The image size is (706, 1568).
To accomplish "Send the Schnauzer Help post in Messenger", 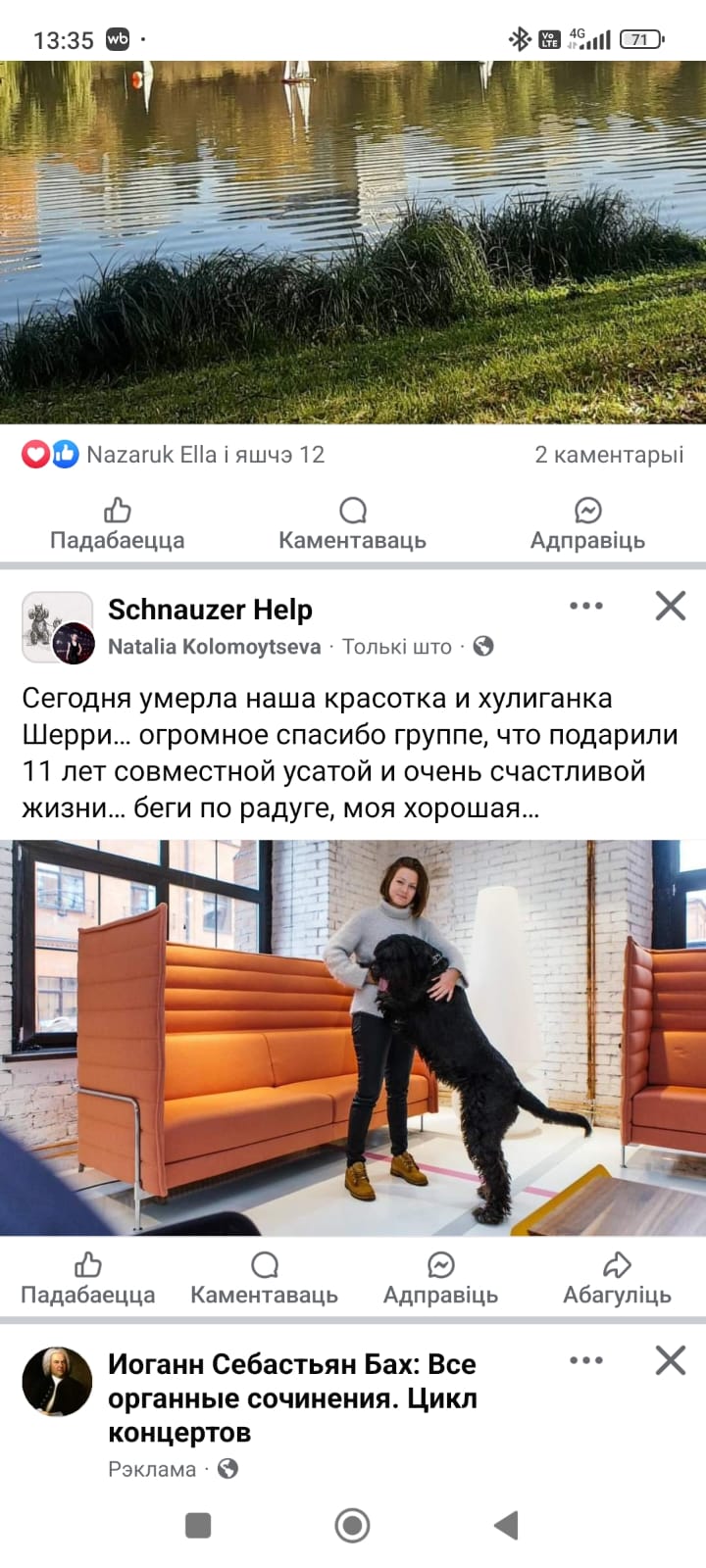I will click(x=440, y=1279).
